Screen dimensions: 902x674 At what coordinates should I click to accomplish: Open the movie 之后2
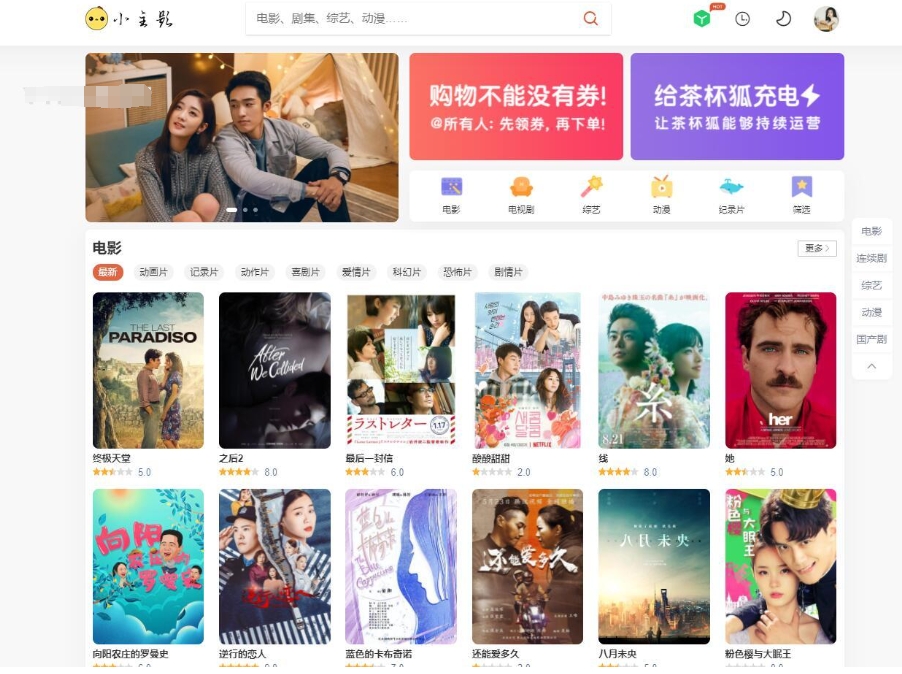[274, 370]
